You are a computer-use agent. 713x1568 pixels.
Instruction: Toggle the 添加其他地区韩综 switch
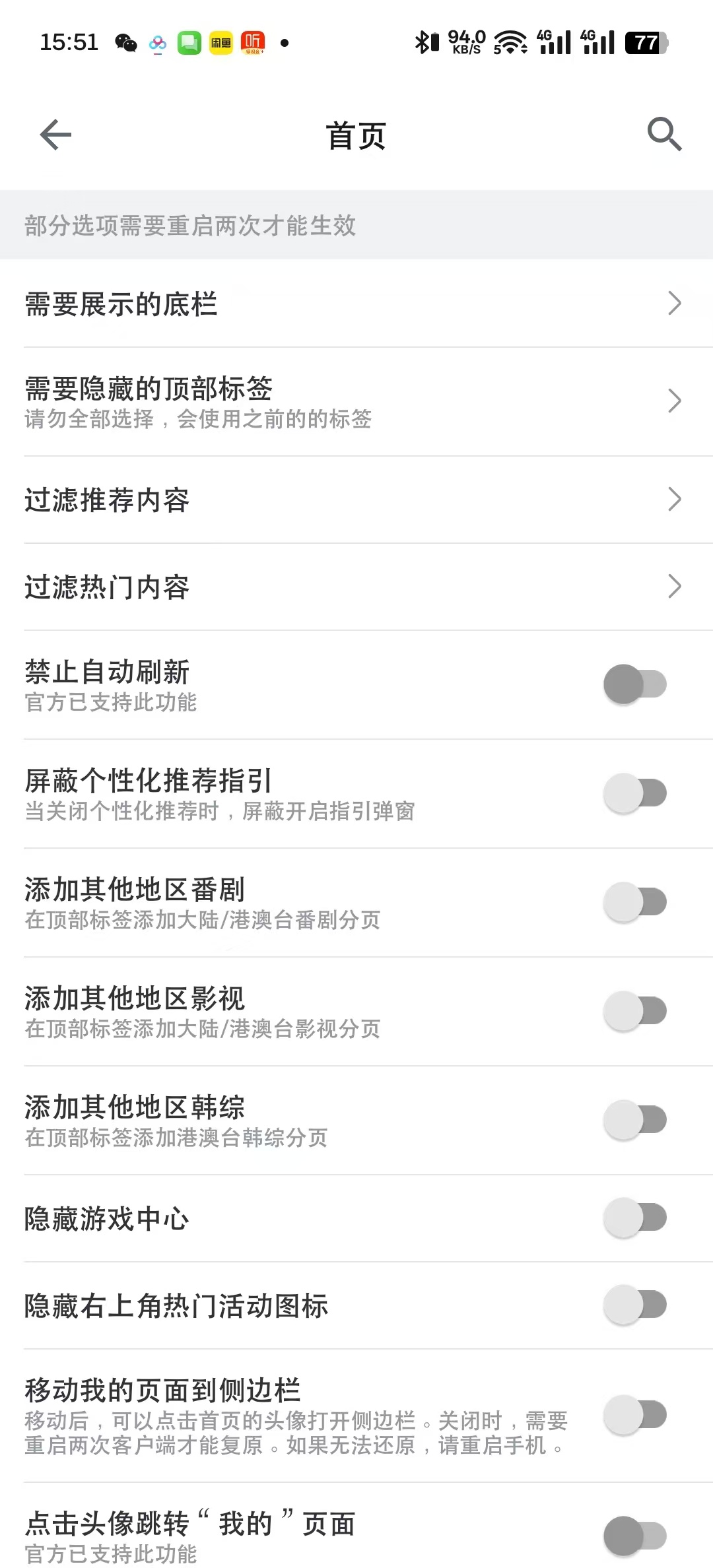[634, 1120]
